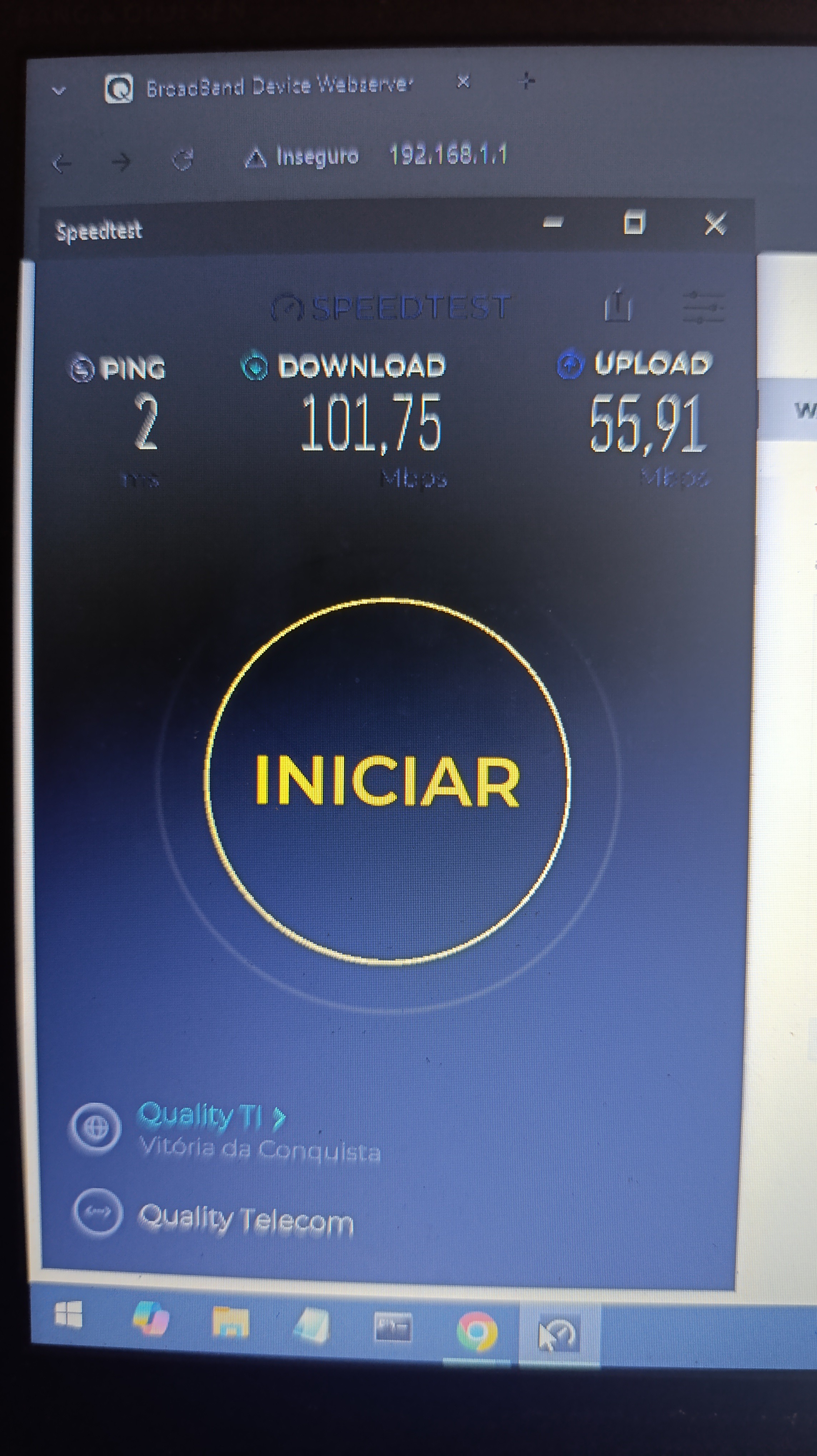This screenshot has width=817, height=1456.
Task: Switch to Chrome in the taskbar
Action: [x=477, y=1331]
